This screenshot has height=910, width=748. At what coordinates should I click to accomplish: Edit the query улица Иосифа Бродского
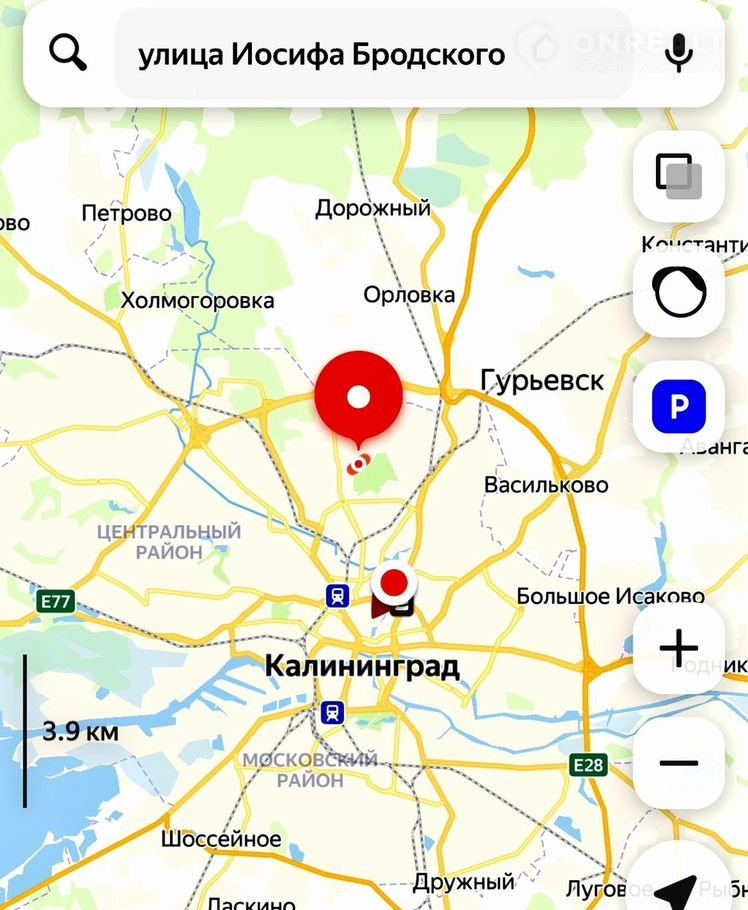322,54
